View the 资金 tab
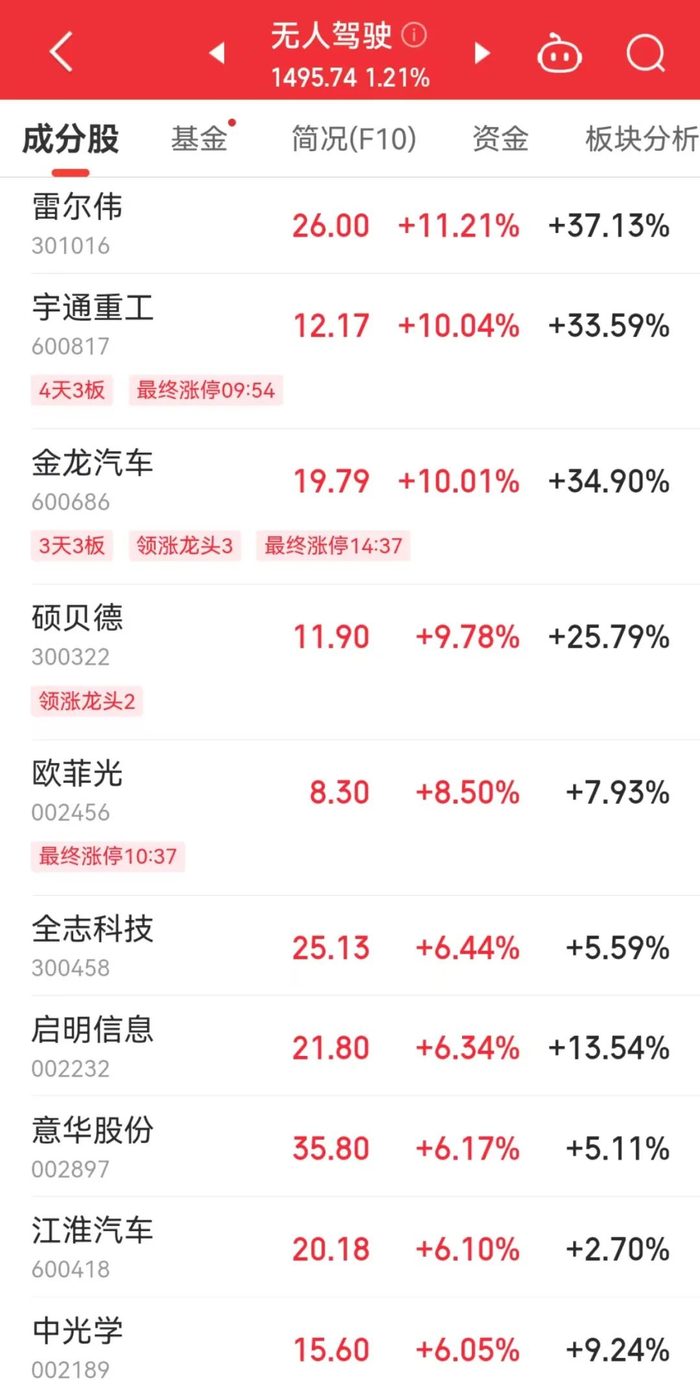Image resolution: width=700 pixels, height=1392 pixels. pyautogui.click(x=500, y=140)
